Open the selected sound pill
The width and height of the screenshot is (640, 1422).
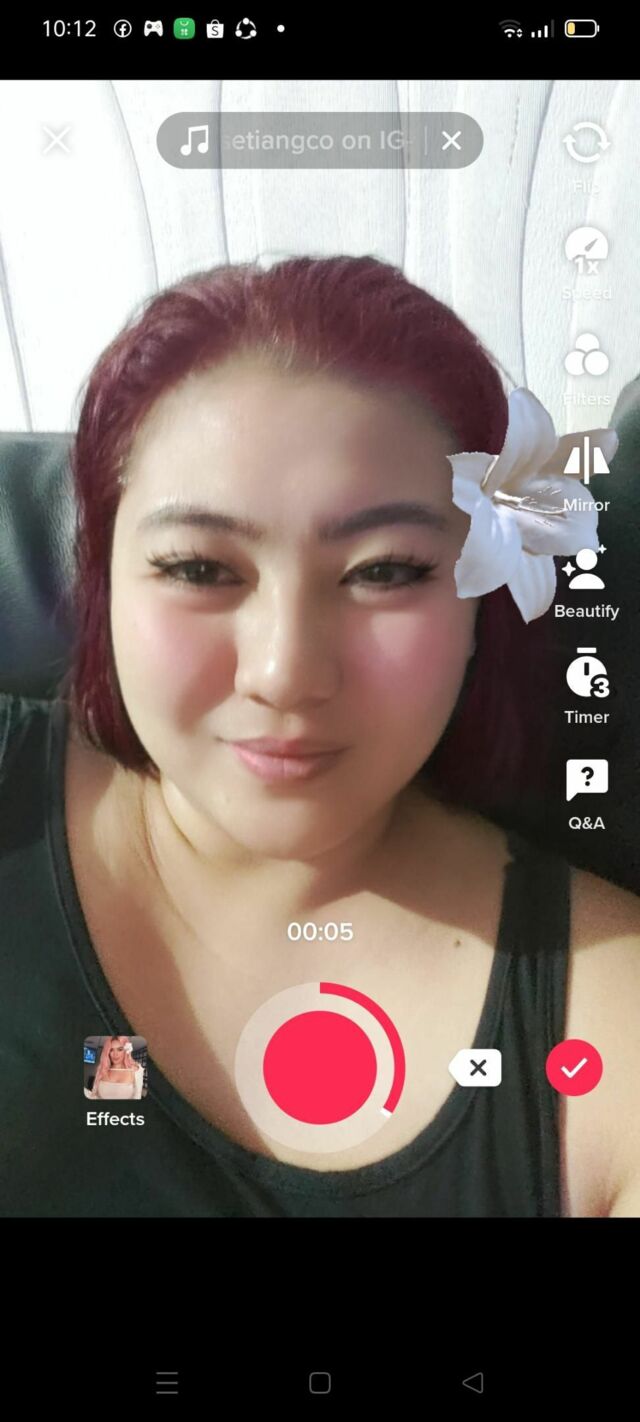[300, 141]
